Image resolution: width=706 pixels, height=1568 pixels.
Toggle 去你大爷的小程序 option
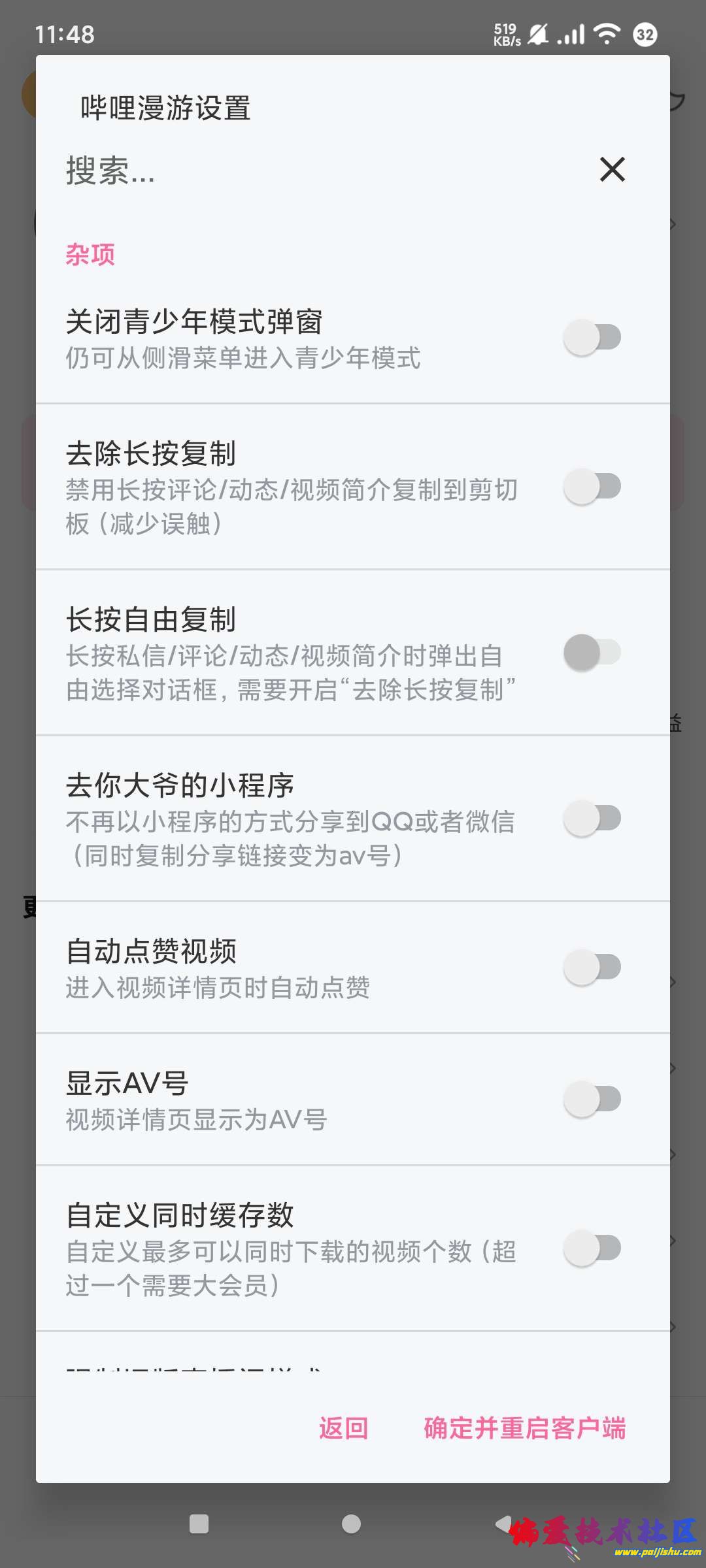tap(592, 819)
